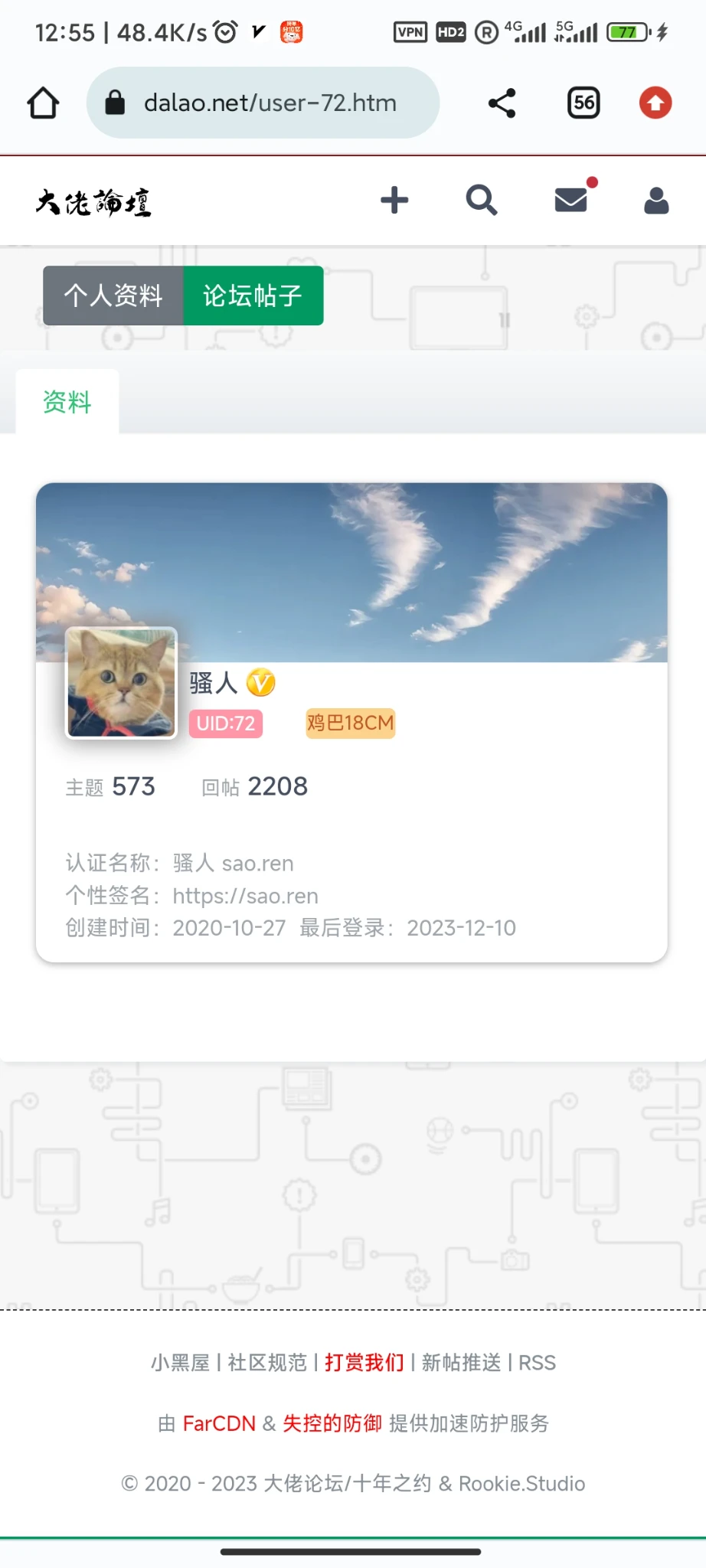This screenshot has width=706, height=1568.
Task: Open the 大佬论坛 forum homepage
Action: pyautogui.click(x=93, y=203)
